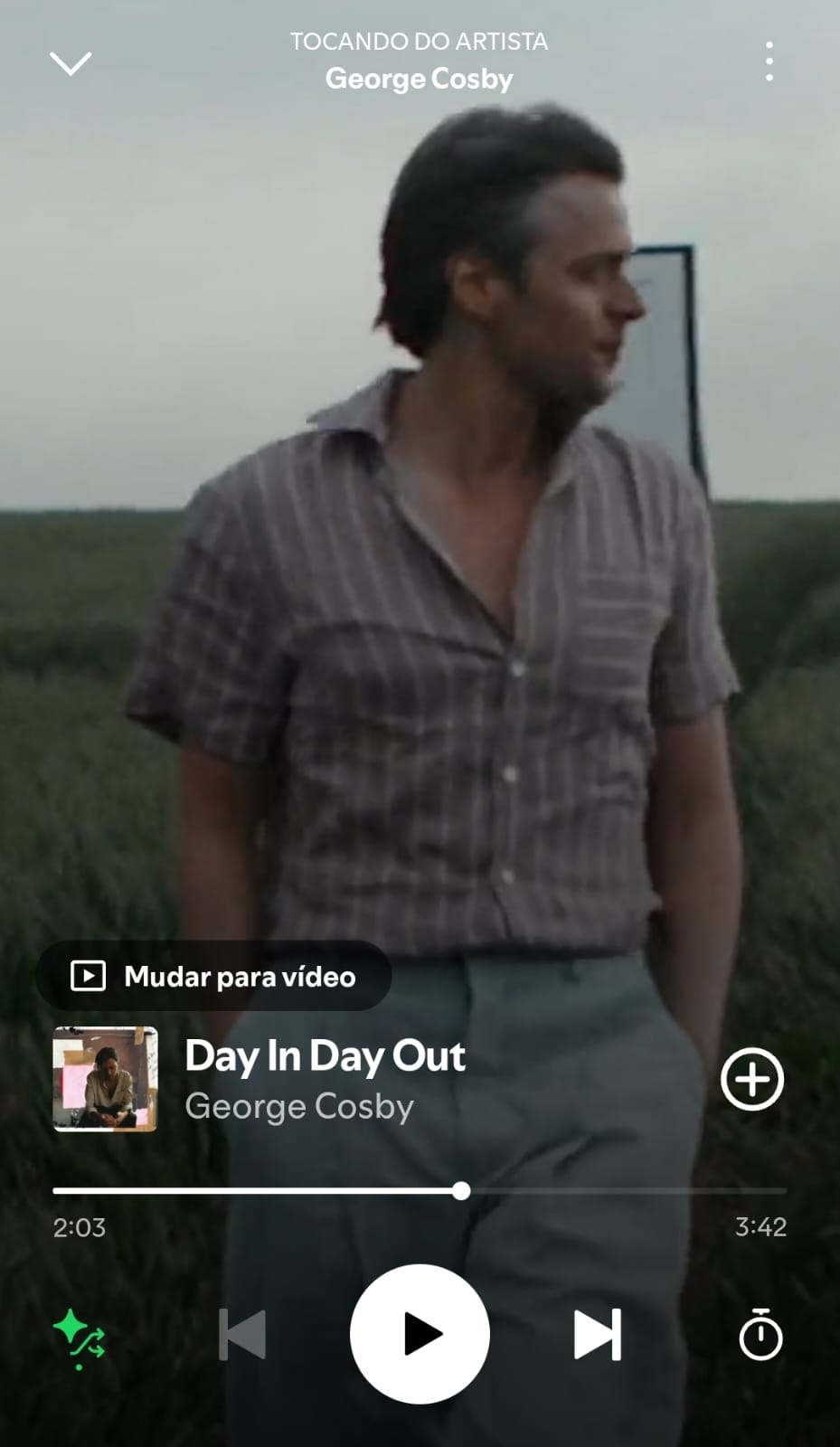Tap the Smart Shuffle sparkle icon
840x1447 pixels.
click(x=80, y=1333)
